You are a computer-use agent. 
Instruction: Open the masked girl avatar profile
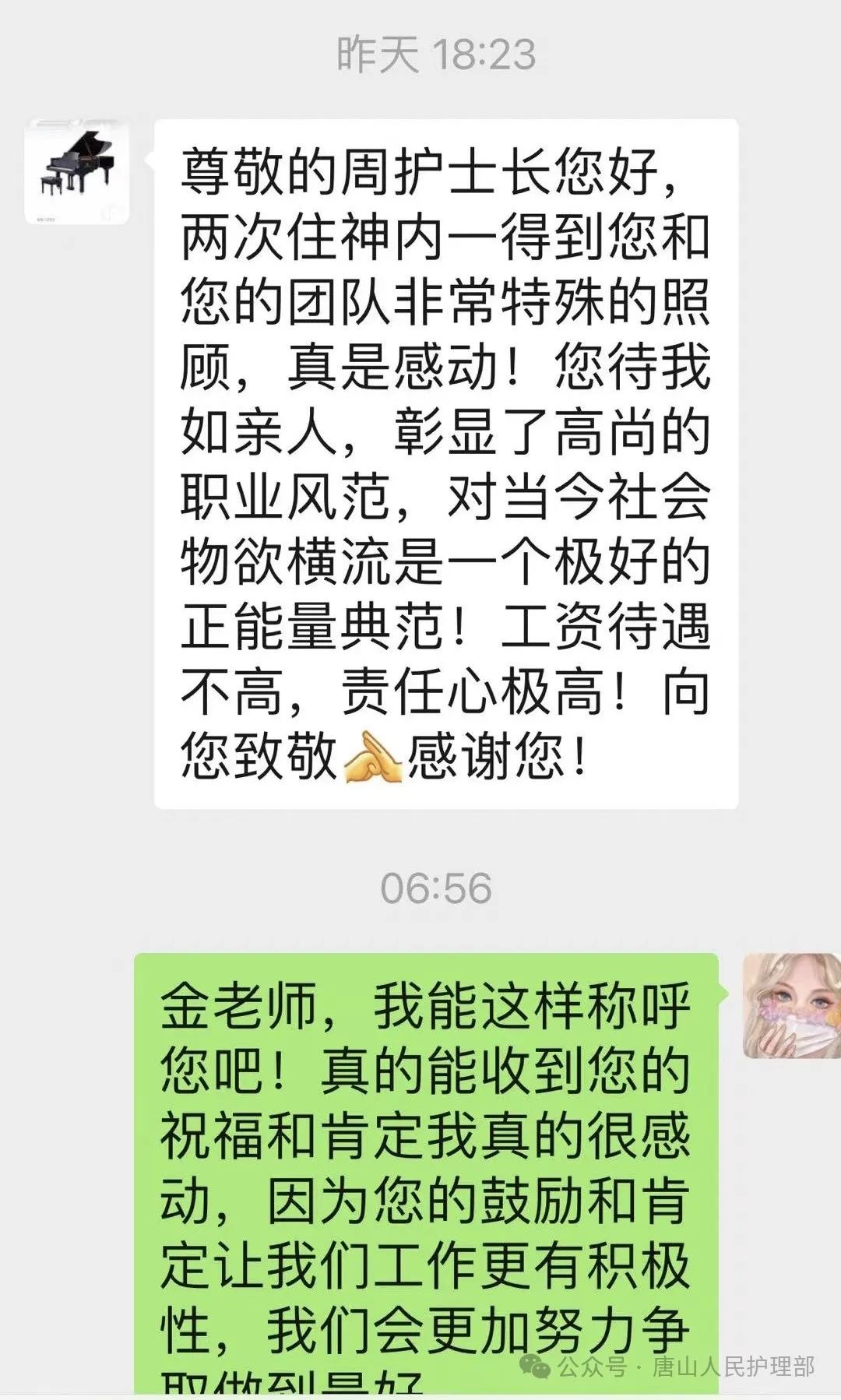(791, 1005)
